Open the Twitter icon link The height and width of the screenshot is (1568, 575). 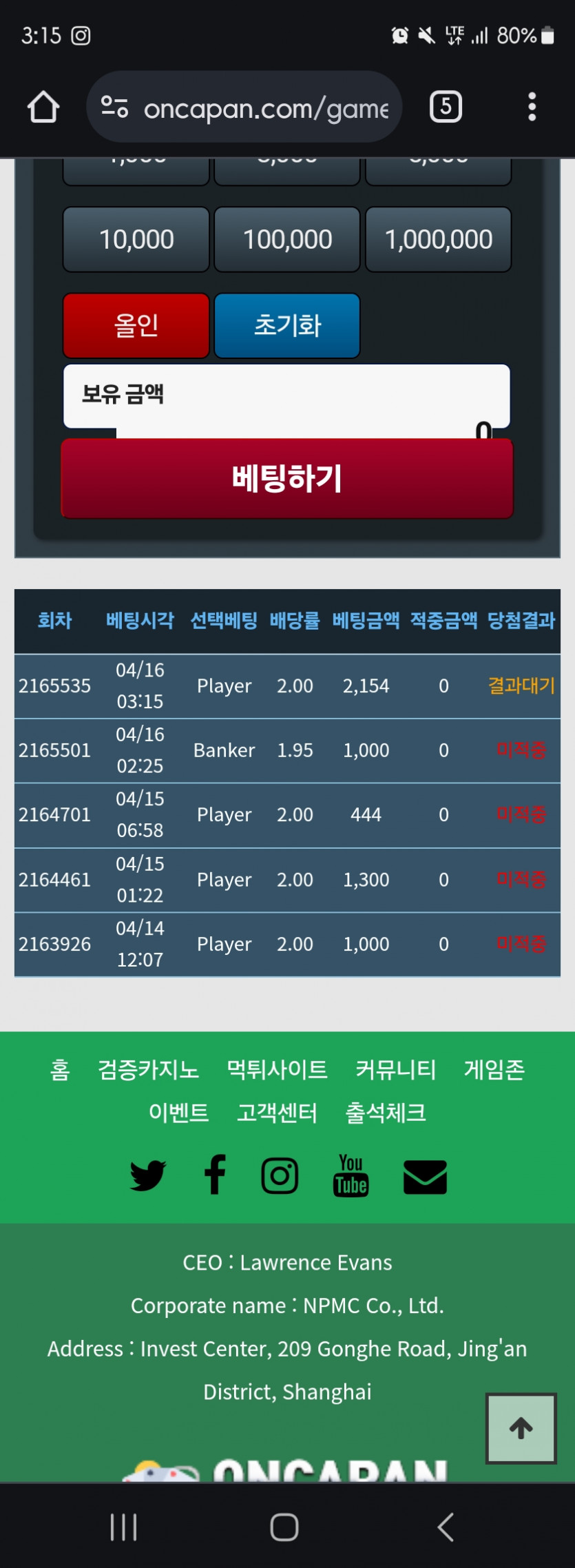(148, 1175)
